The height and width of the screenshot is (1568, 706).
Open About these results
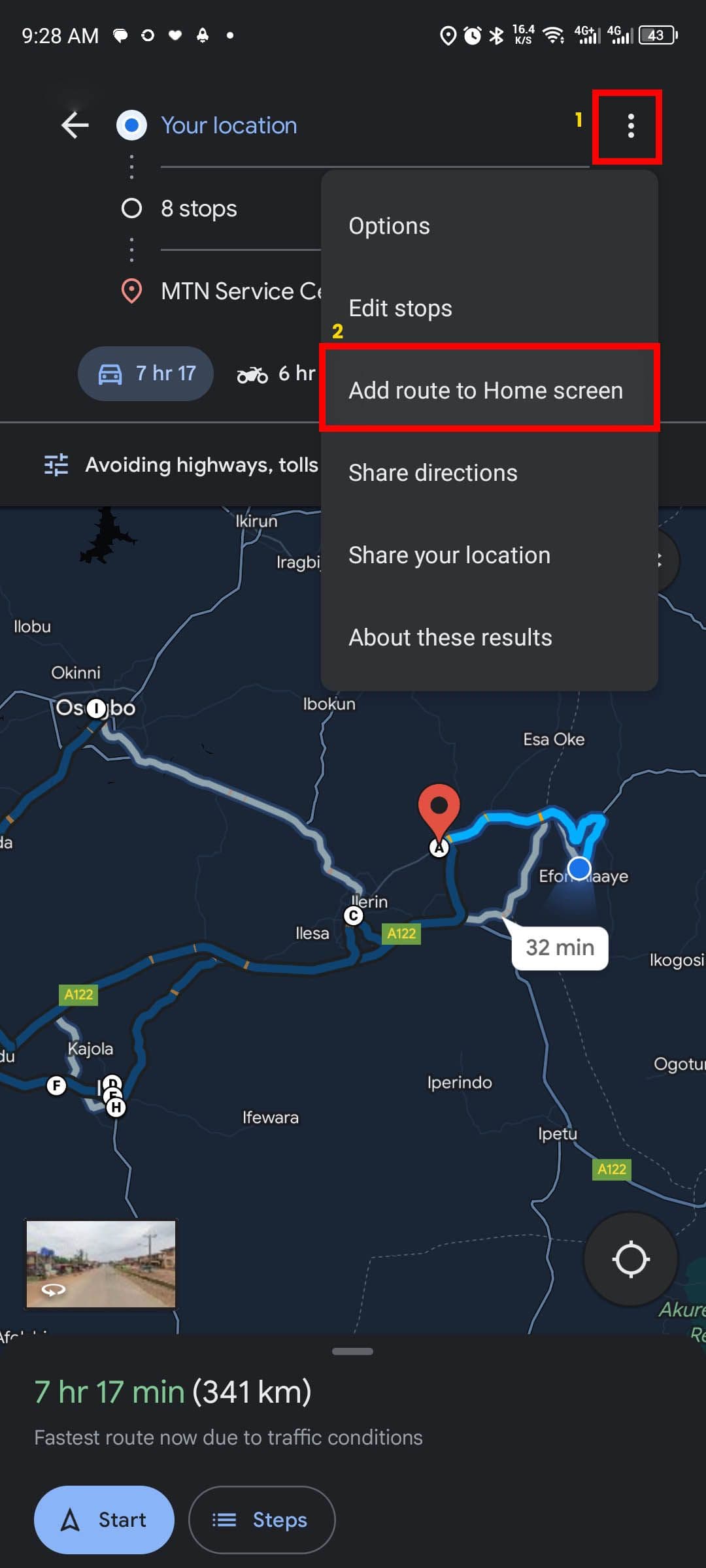point(450,638)
